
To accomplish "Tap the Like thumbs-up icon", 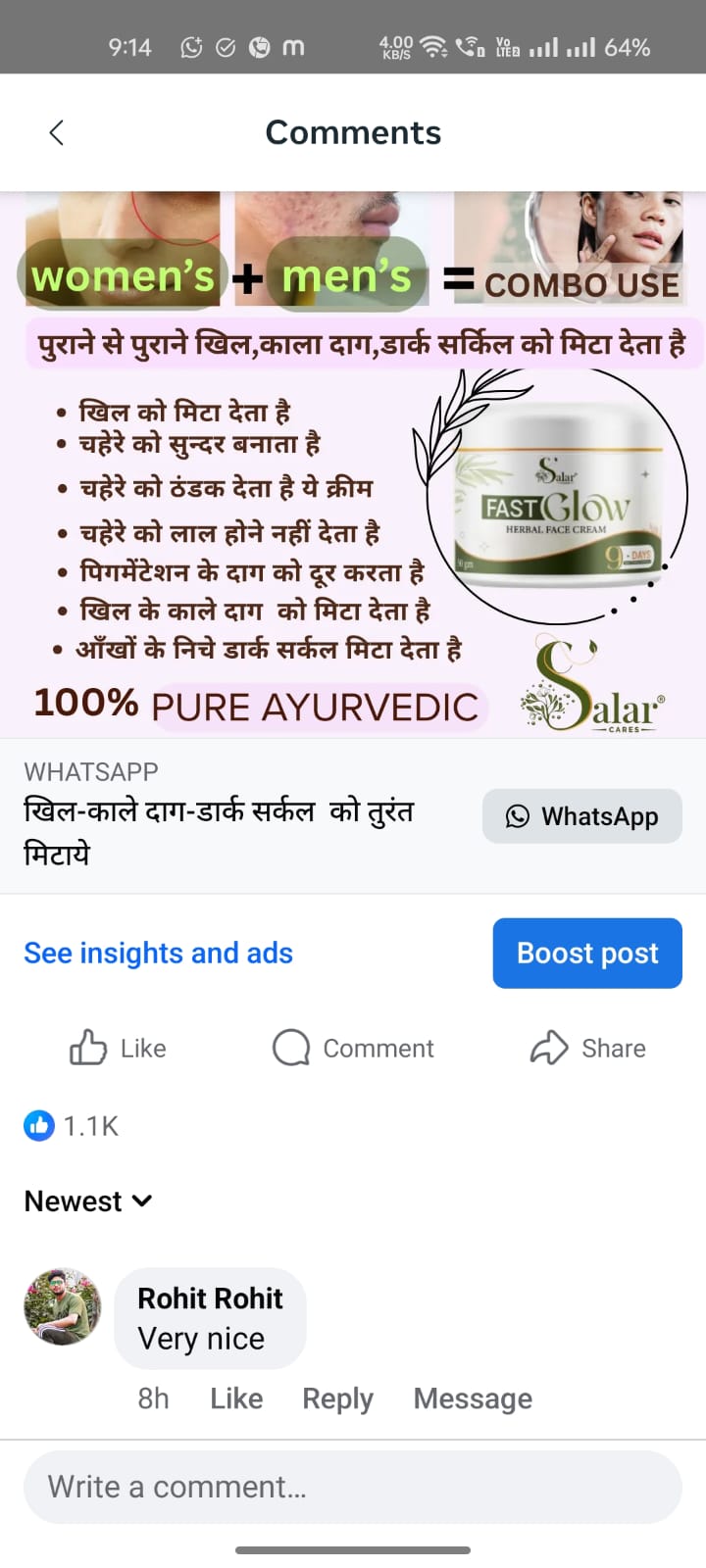I will coord(88,1048).
